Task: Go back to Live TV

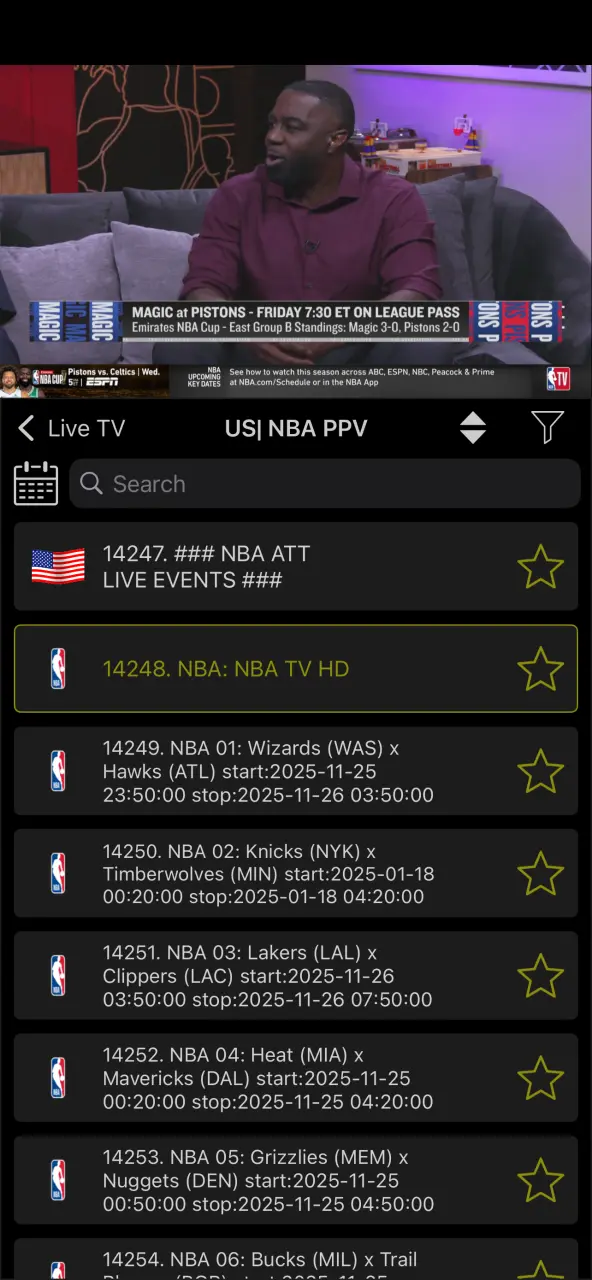Action: coord(71,428)
